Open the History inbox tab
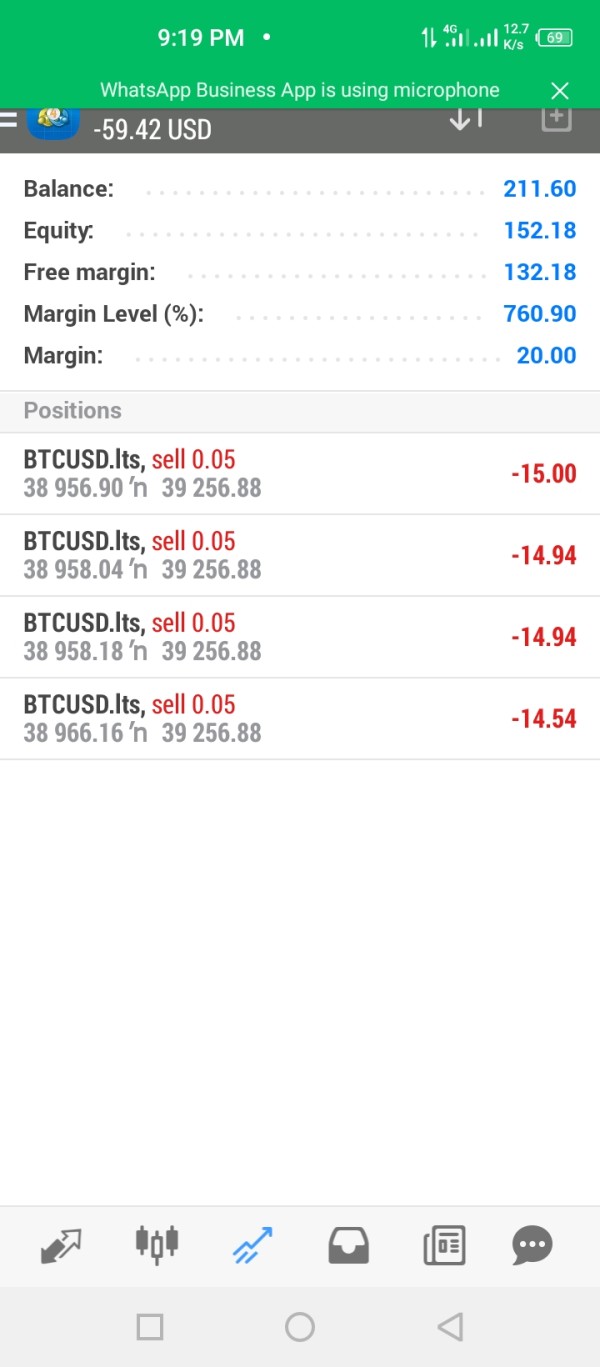 point(348,1246)
